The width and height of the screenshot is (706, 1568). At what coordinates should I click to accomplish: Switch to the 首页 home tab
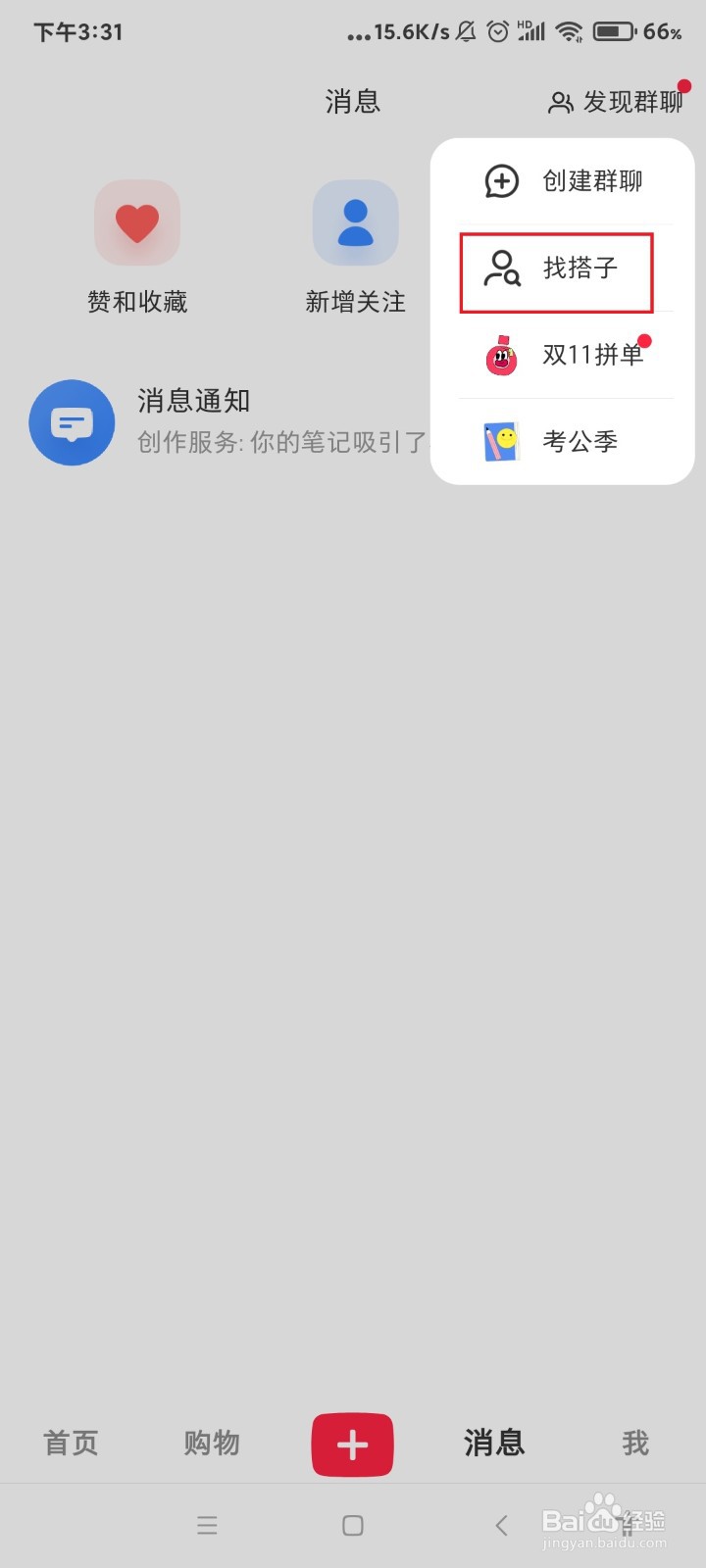(70, 1444)
